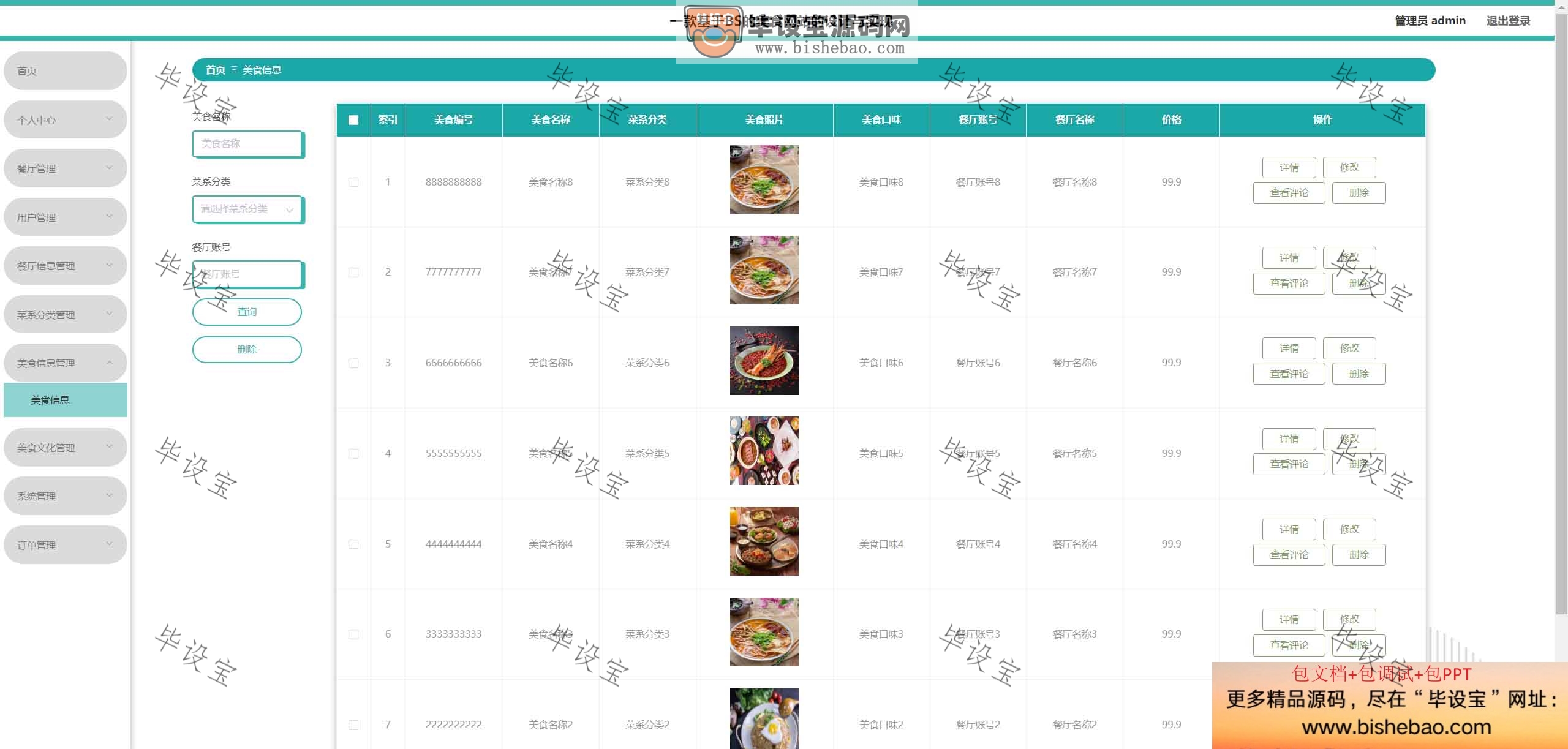This screenshot has width=1568, height=749.
Task: Click 修改 for 美食名称6
Action: (x=1349, y=348)
